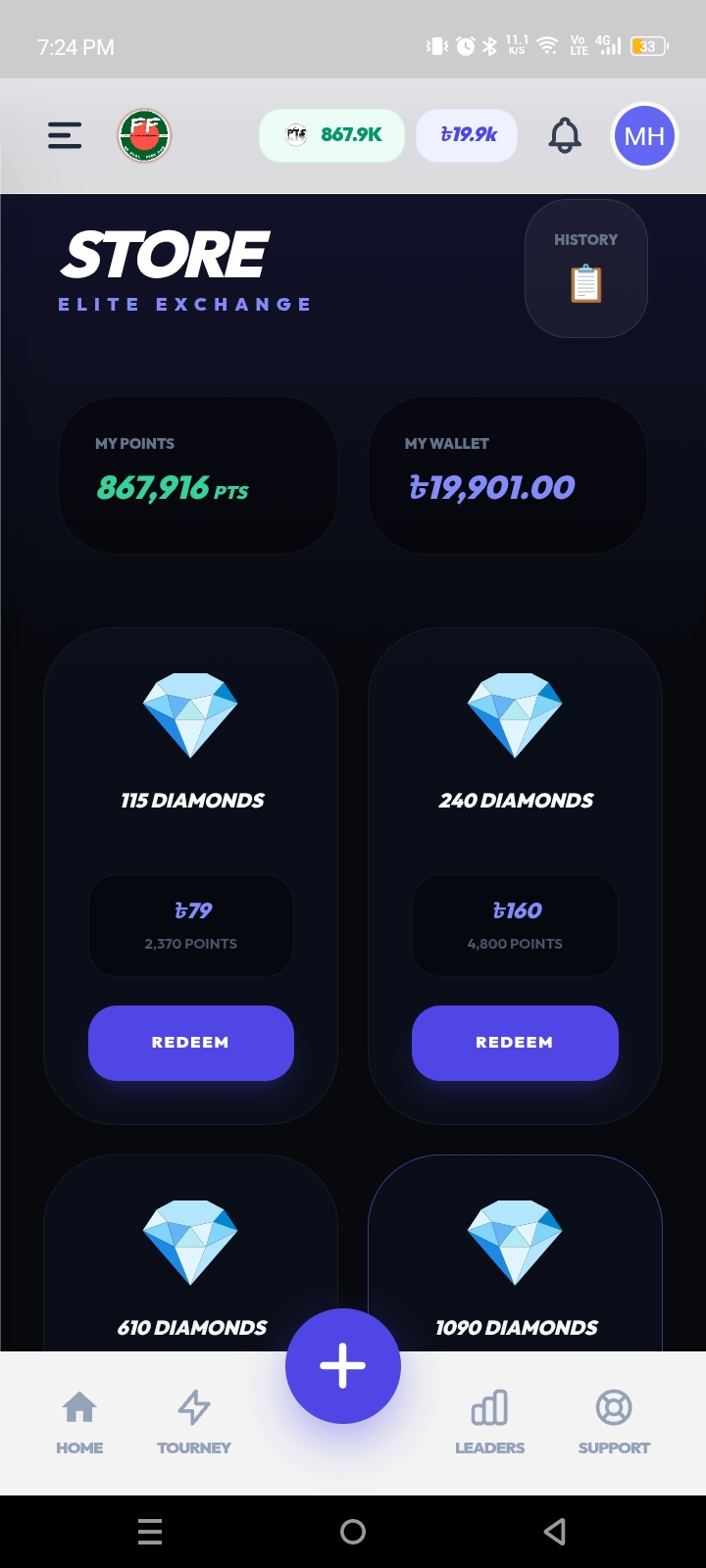Tap the Leaders bar chart icon
This screenshot has height=1568, width=706.
pyautogui.click(x=489, y=1406)
